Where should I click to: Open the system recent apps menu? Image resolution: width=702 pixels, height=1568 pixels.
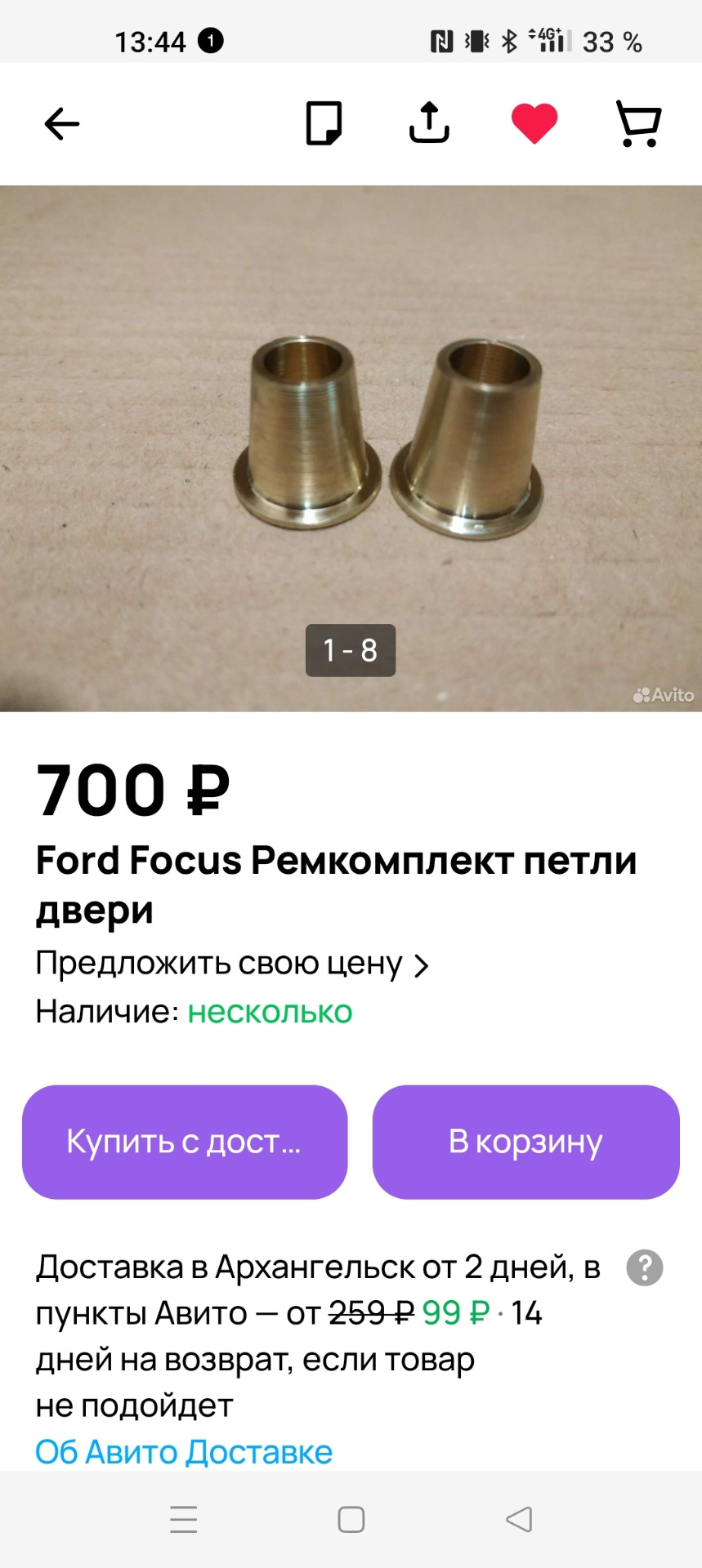pyautogui.click(x=184, y=1519)
